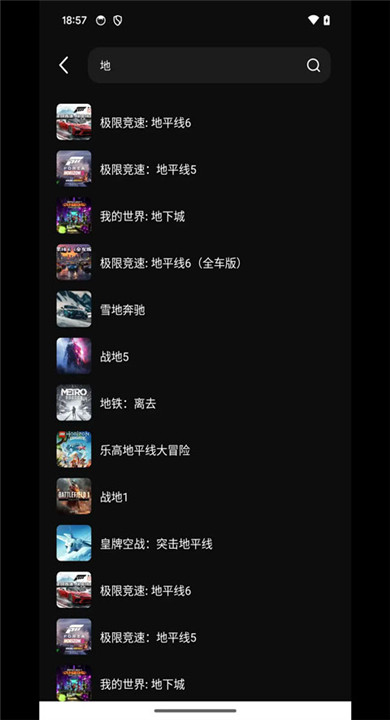Choose 乐高地平线大冒险 in the list

tap(195, 450)
